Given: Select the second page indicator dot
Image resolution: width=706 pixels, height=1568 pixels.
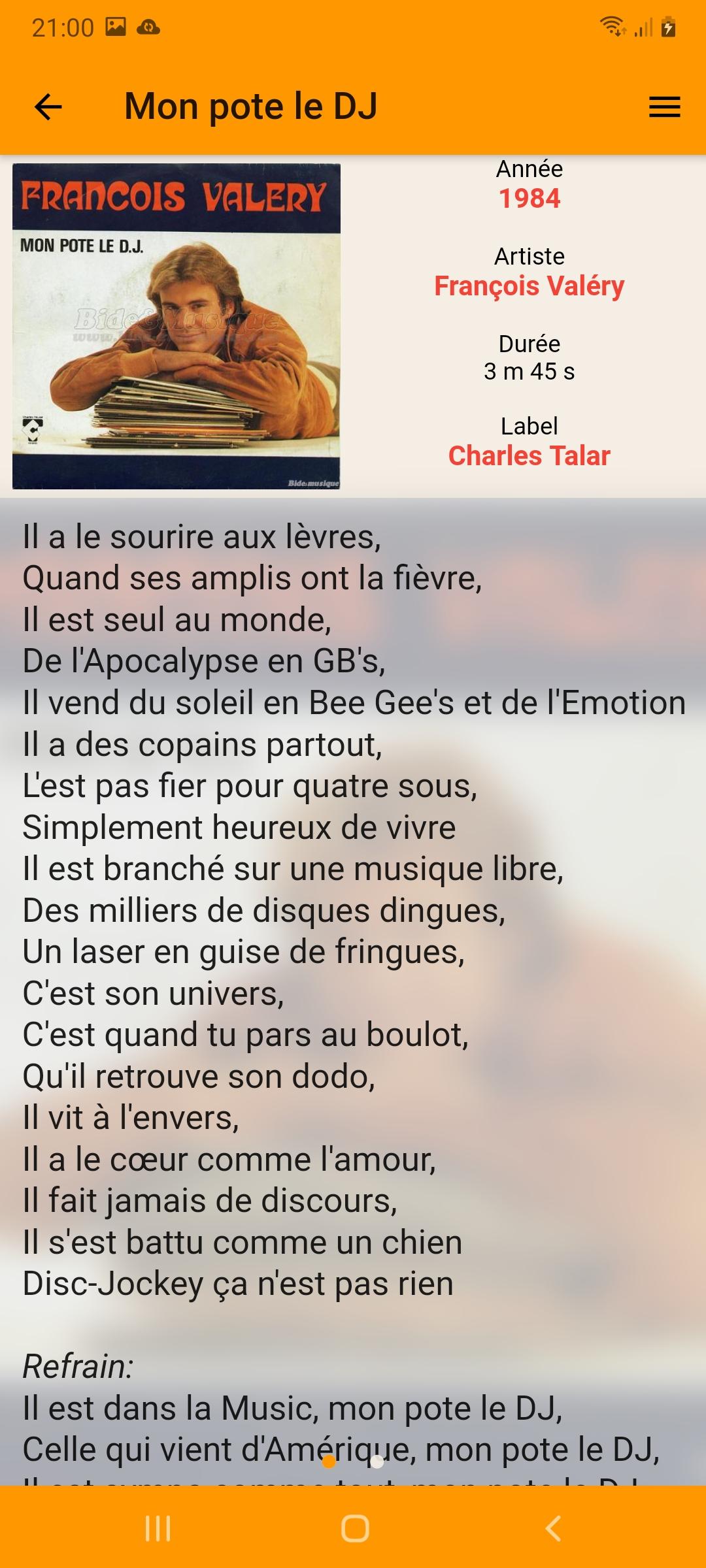Looking at the screenshot, I should pyautogui.click(x=377, y=1462).
